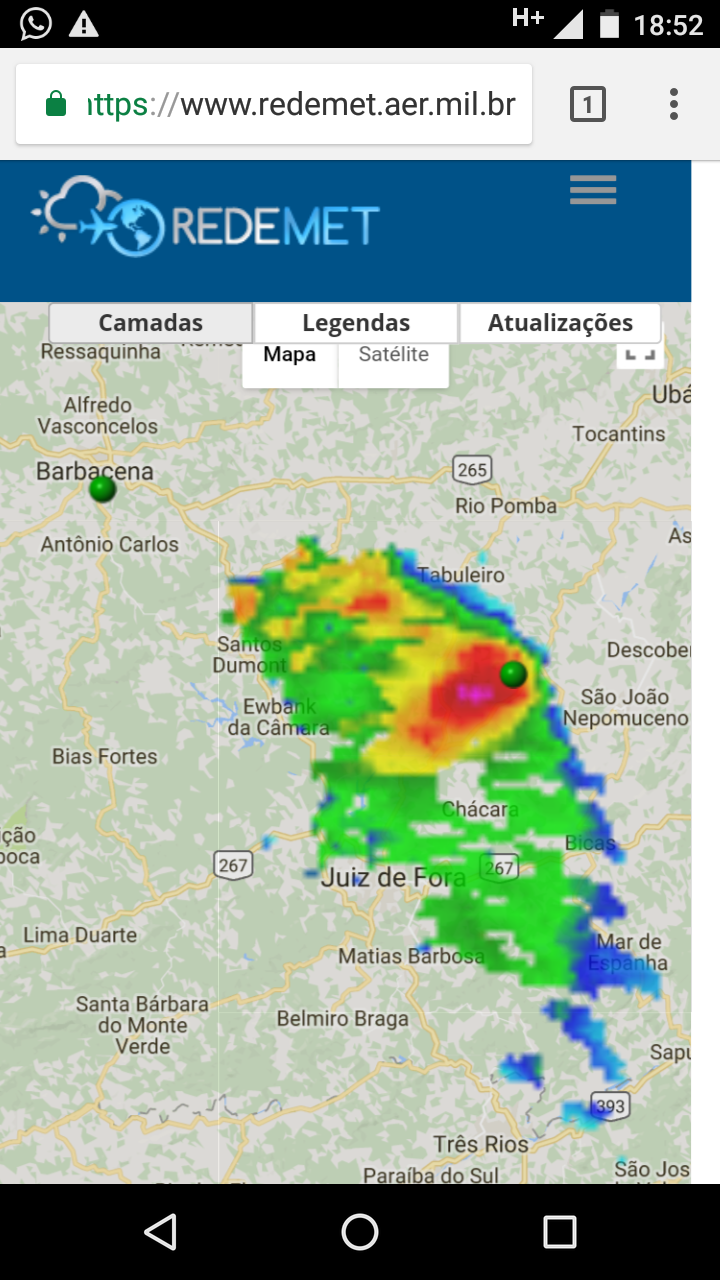The height and width of the screenshot is (1280, 720).
Task: Open the Camadas layers panel
Action: coord(151,323)
